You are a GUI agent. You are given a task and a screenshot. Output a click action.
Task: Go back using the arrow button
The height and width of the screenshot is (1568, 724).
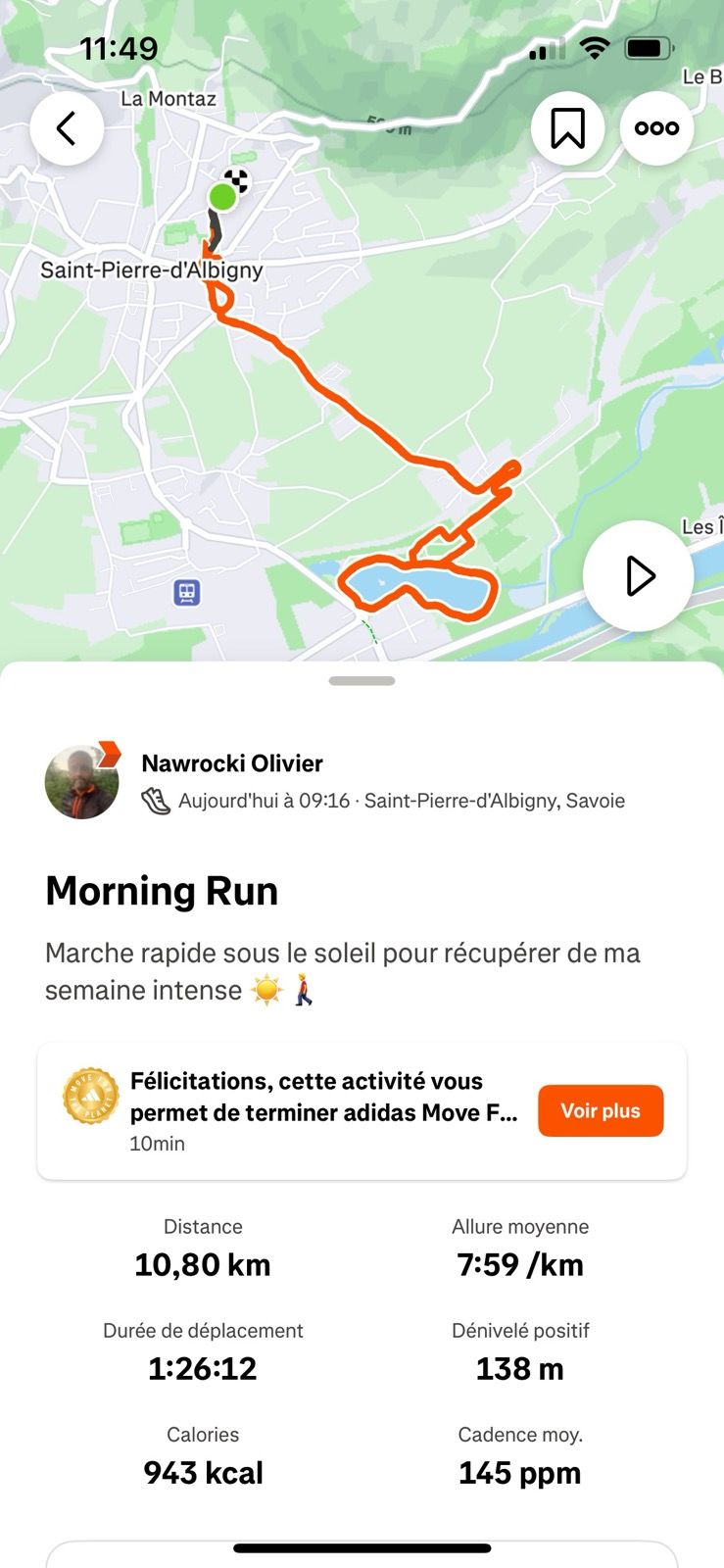[67, 128]
